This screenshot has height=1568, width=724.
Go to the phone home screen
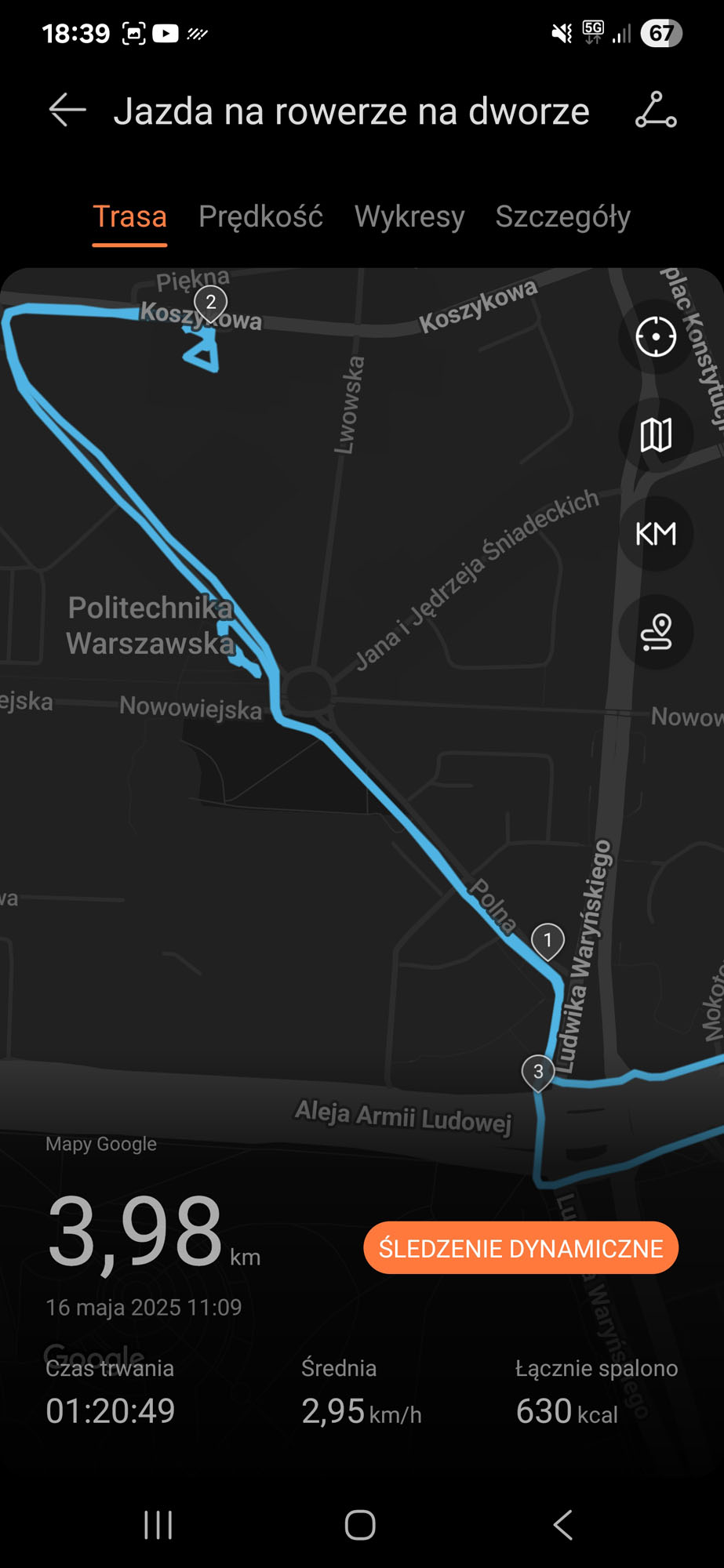[x=361, y=1525]
